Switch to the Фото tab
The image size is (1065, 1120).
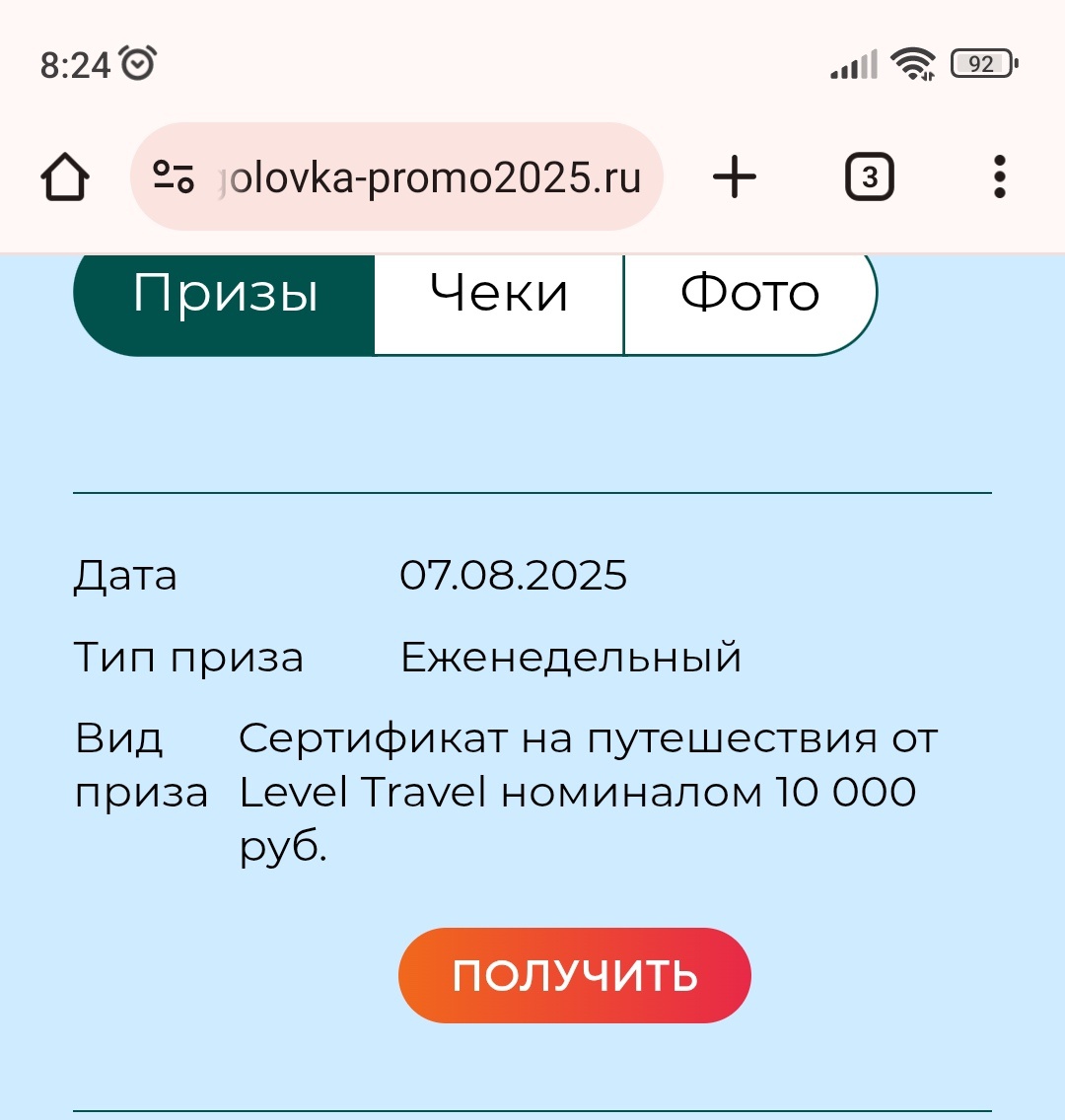point(749,294)
